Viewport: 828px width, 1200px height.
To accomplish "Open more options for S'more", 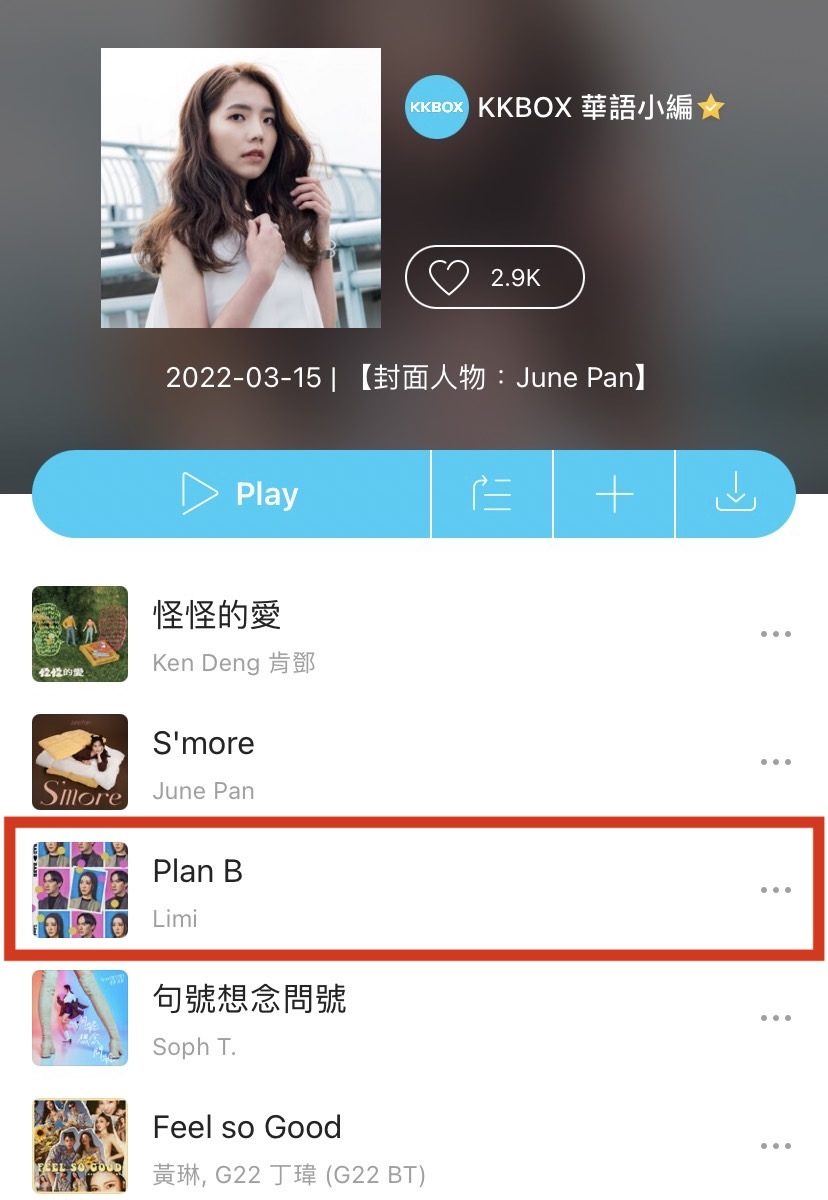I will pyautogui.click(x=775, y=762).
